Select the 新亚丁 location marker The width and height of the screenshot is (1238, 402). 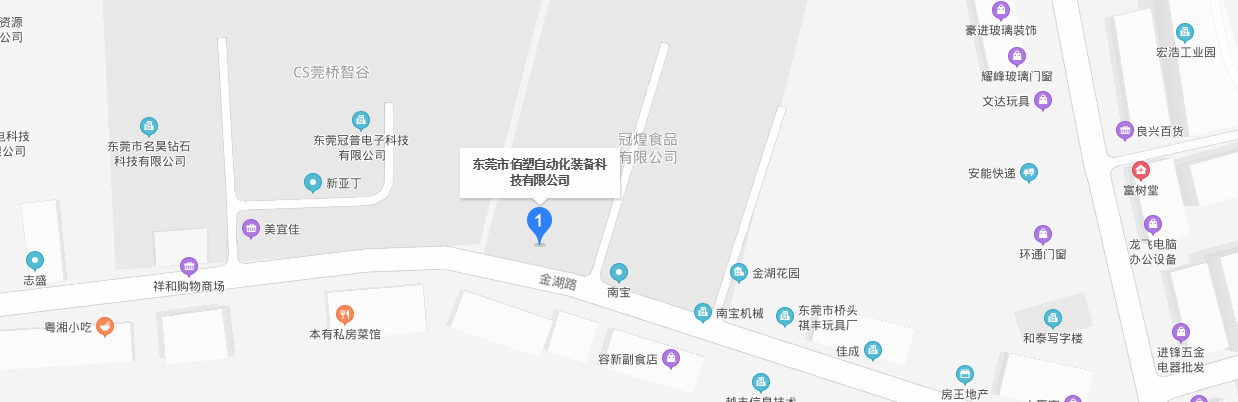point(312,183)
